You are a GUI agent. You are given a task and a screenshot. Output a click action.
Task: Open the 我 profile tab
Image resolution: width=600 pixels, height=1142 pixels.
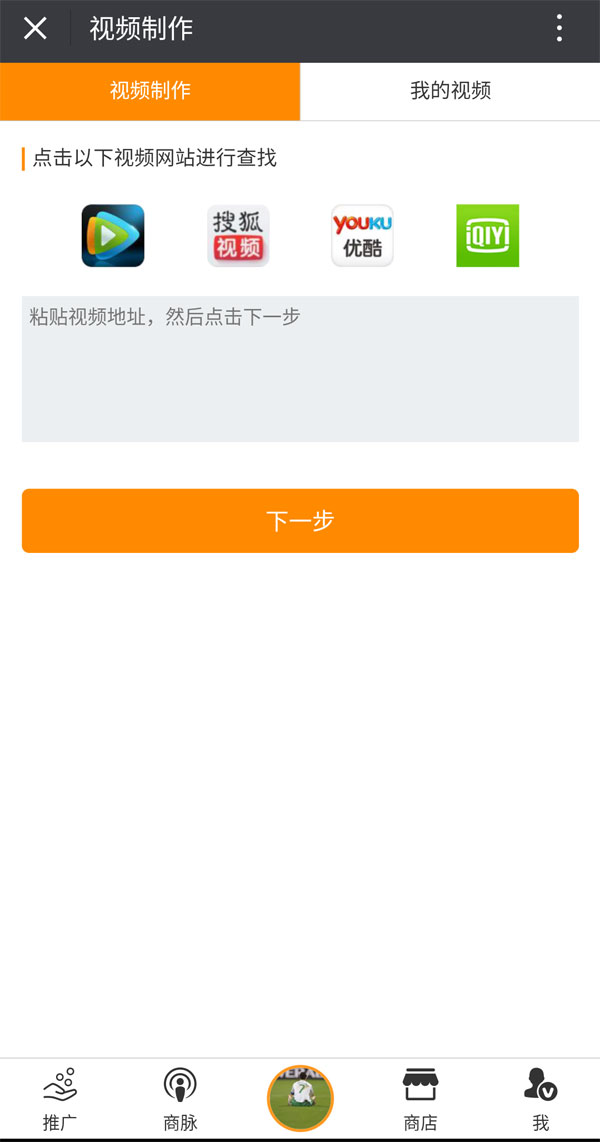tap(540, 1098)
